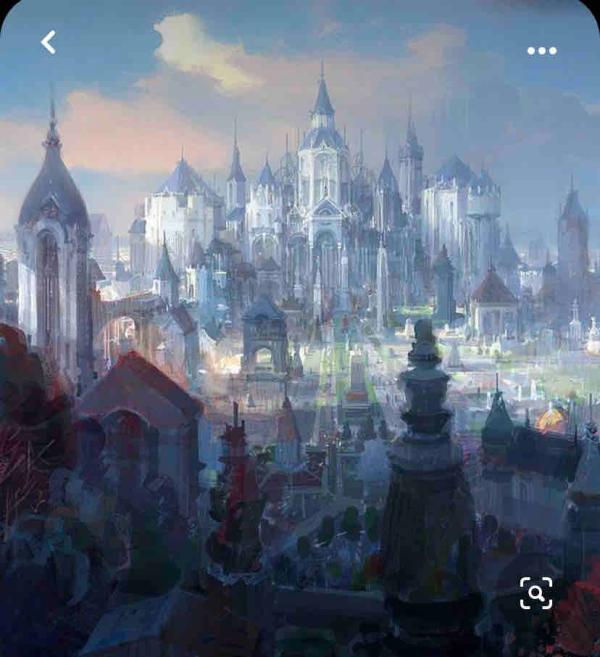600x657 pixels.
Task: Open the three-dot overflow menu
Action: pos(541,50)
